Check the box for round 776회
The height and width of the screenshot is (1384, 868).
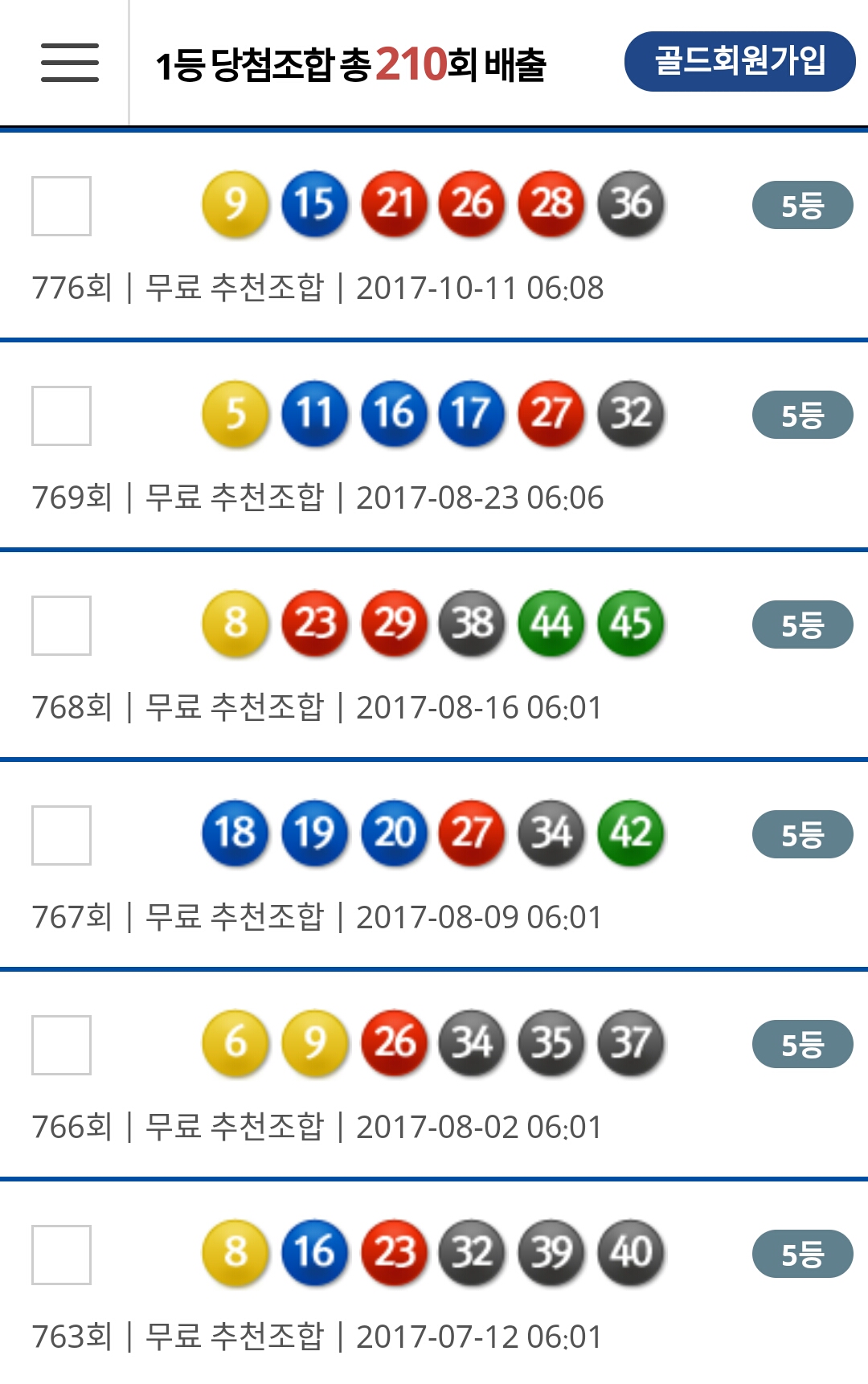[61, 206]
